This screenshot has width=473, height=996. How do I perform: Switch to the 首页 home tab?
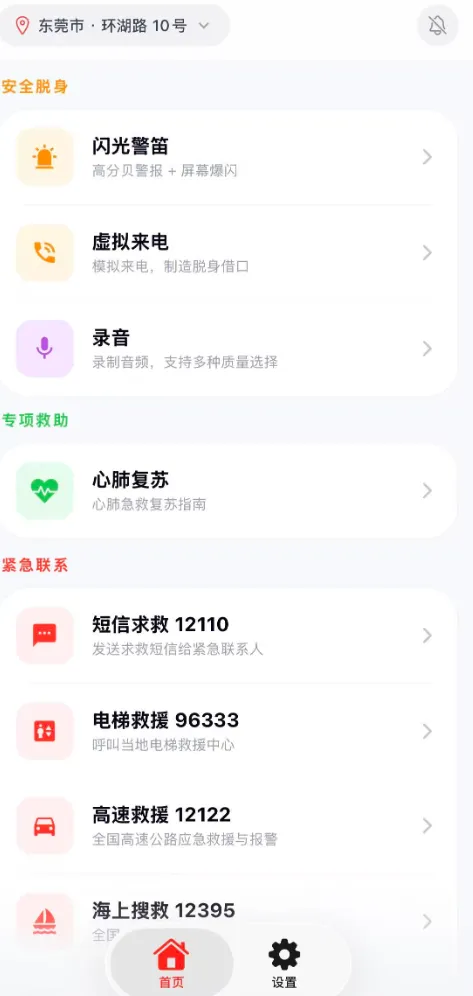pyautogui.click(x=171, y=964)
